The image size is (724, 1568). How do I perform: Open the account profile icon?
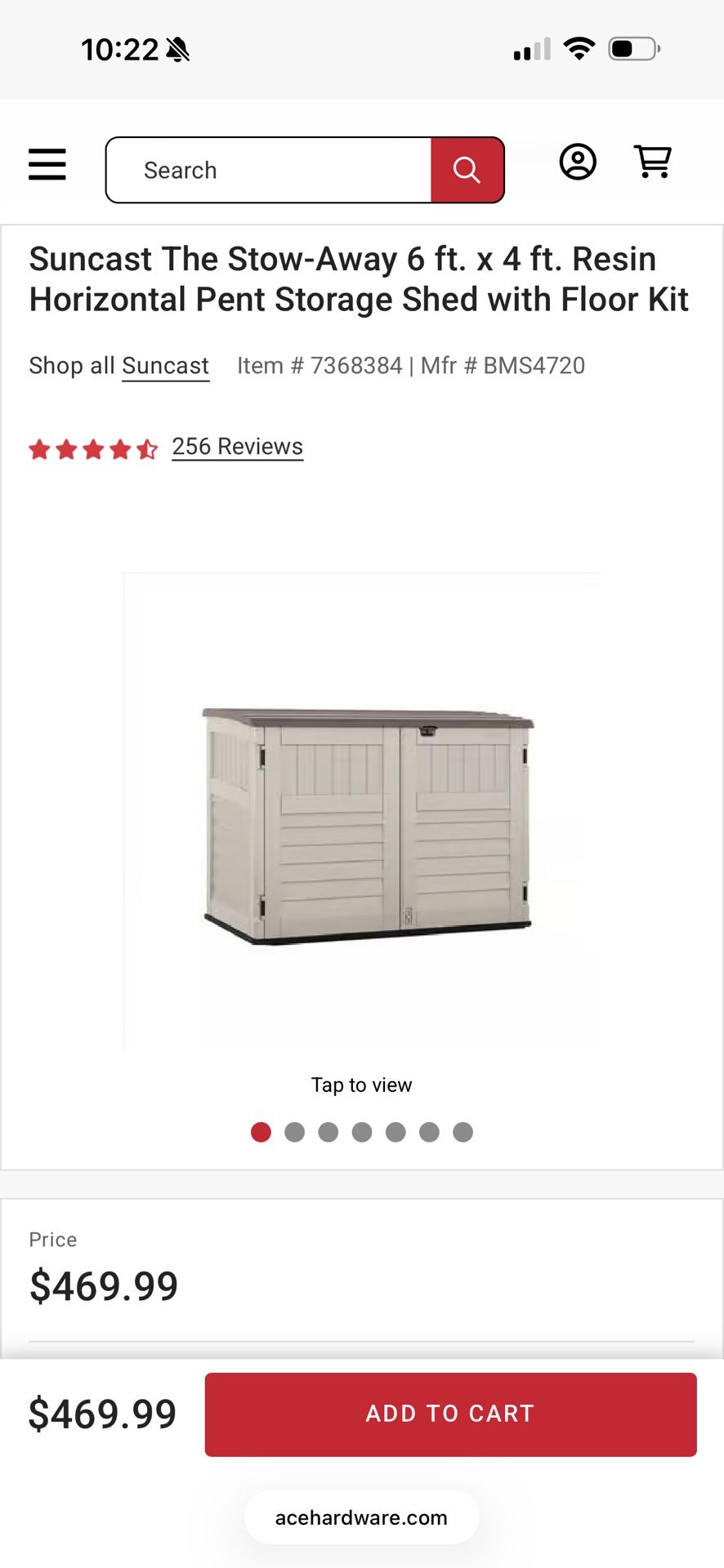pos(578,162)
